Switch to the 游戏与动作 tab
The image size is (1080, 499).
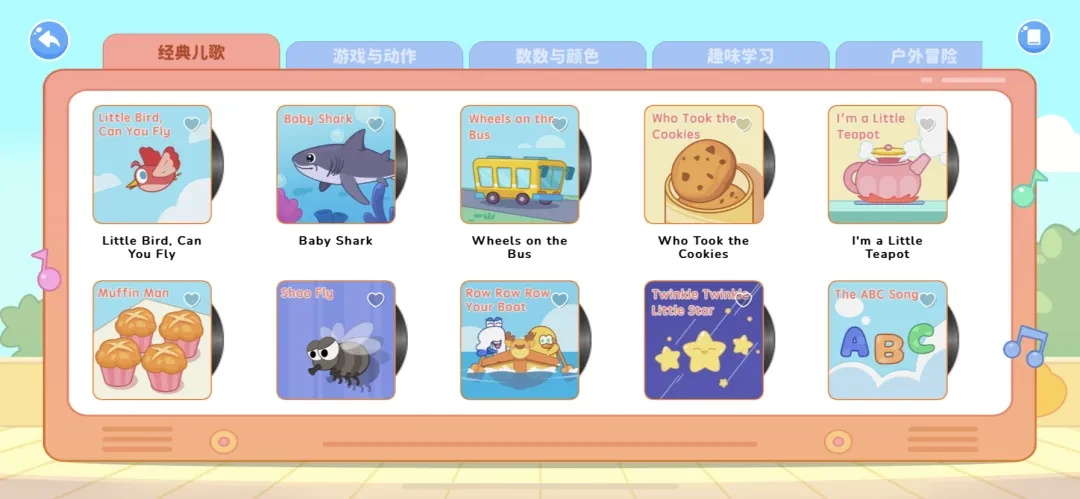[374, 56]
